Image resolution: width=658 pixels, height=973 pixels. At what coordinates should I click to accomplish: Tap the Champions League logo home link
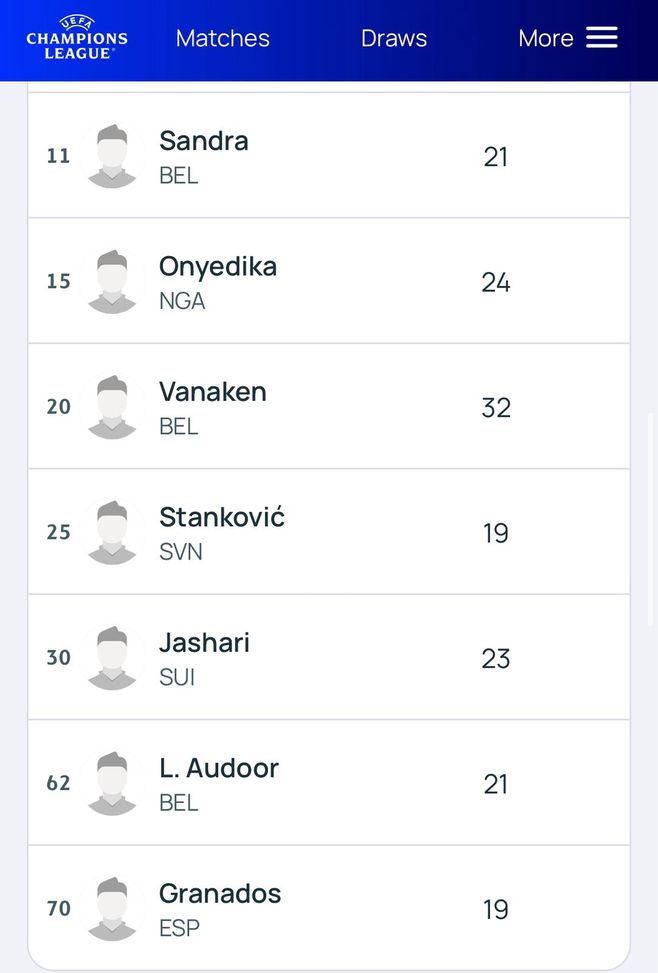click(77, 38)
